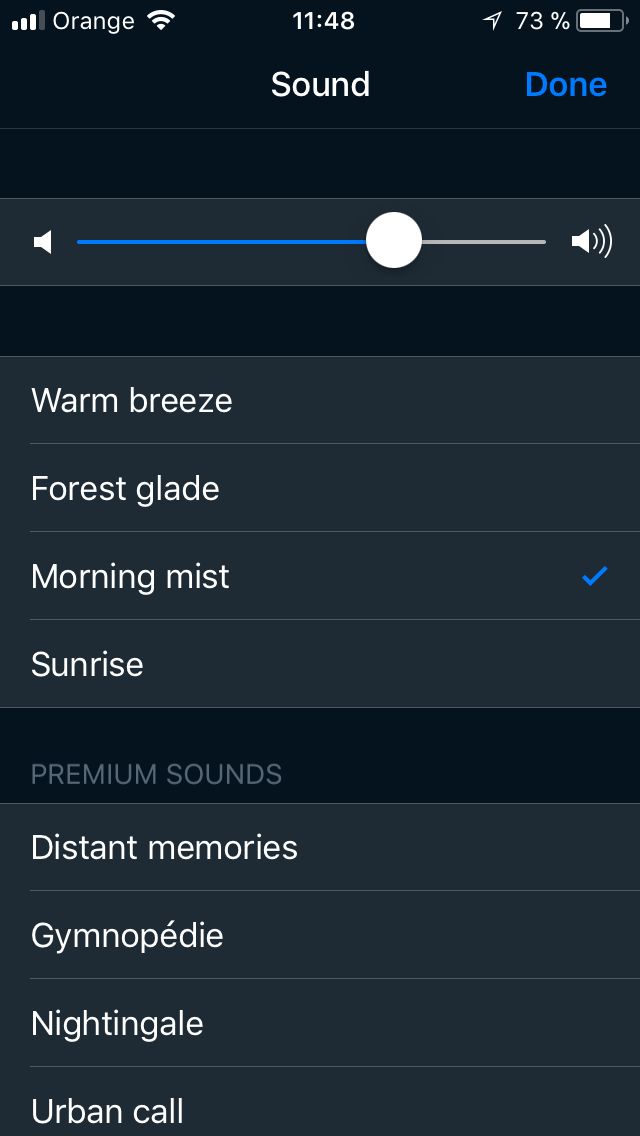
Task: Pick the Urban call premium sound
Action: click(320, 1101)
